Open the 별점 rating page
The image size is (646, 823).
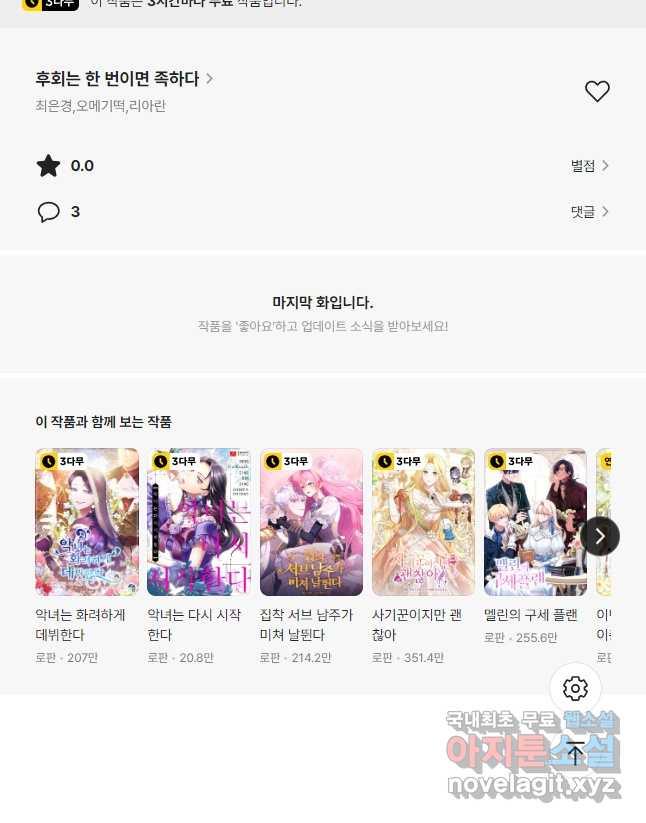click(x=589, y=166)
